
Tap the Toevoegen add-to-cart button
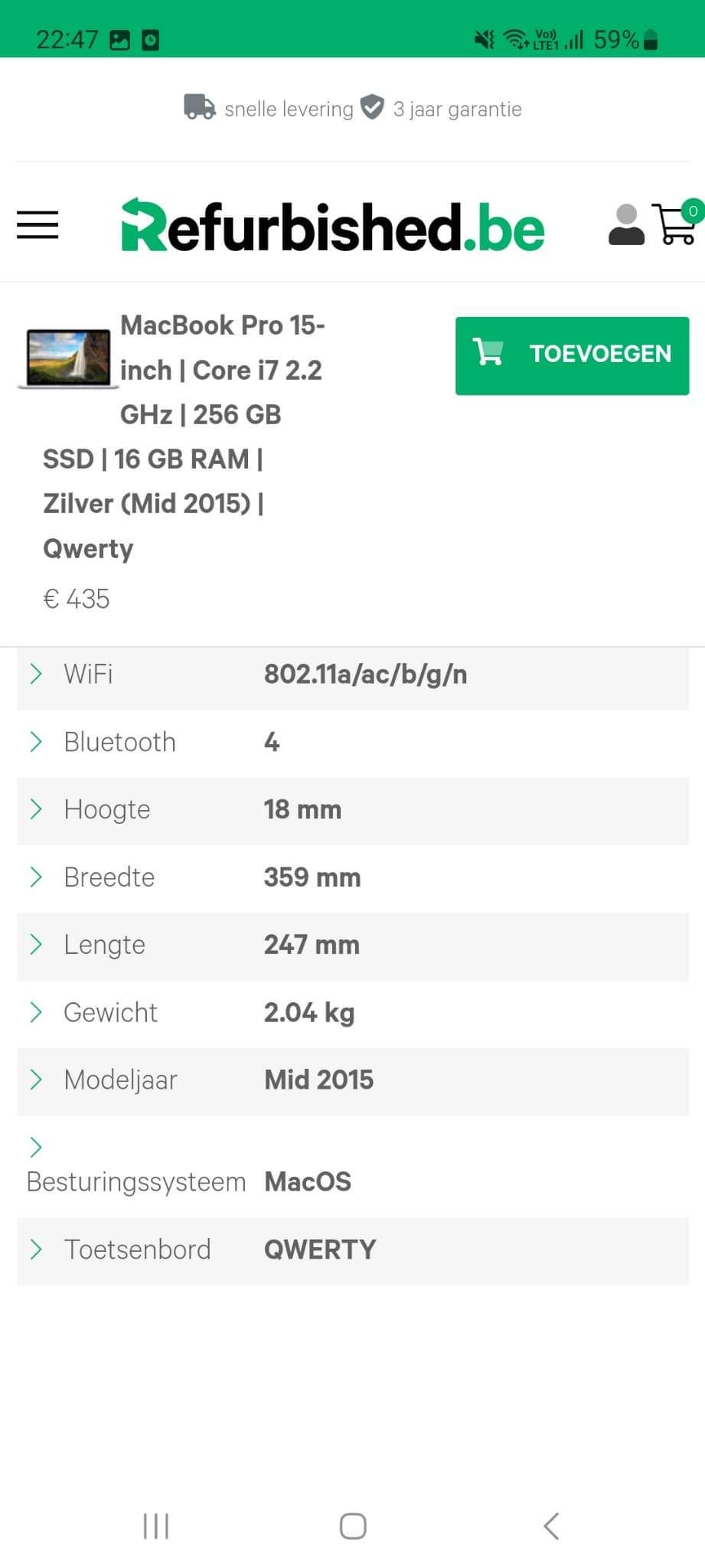[572, 355]
